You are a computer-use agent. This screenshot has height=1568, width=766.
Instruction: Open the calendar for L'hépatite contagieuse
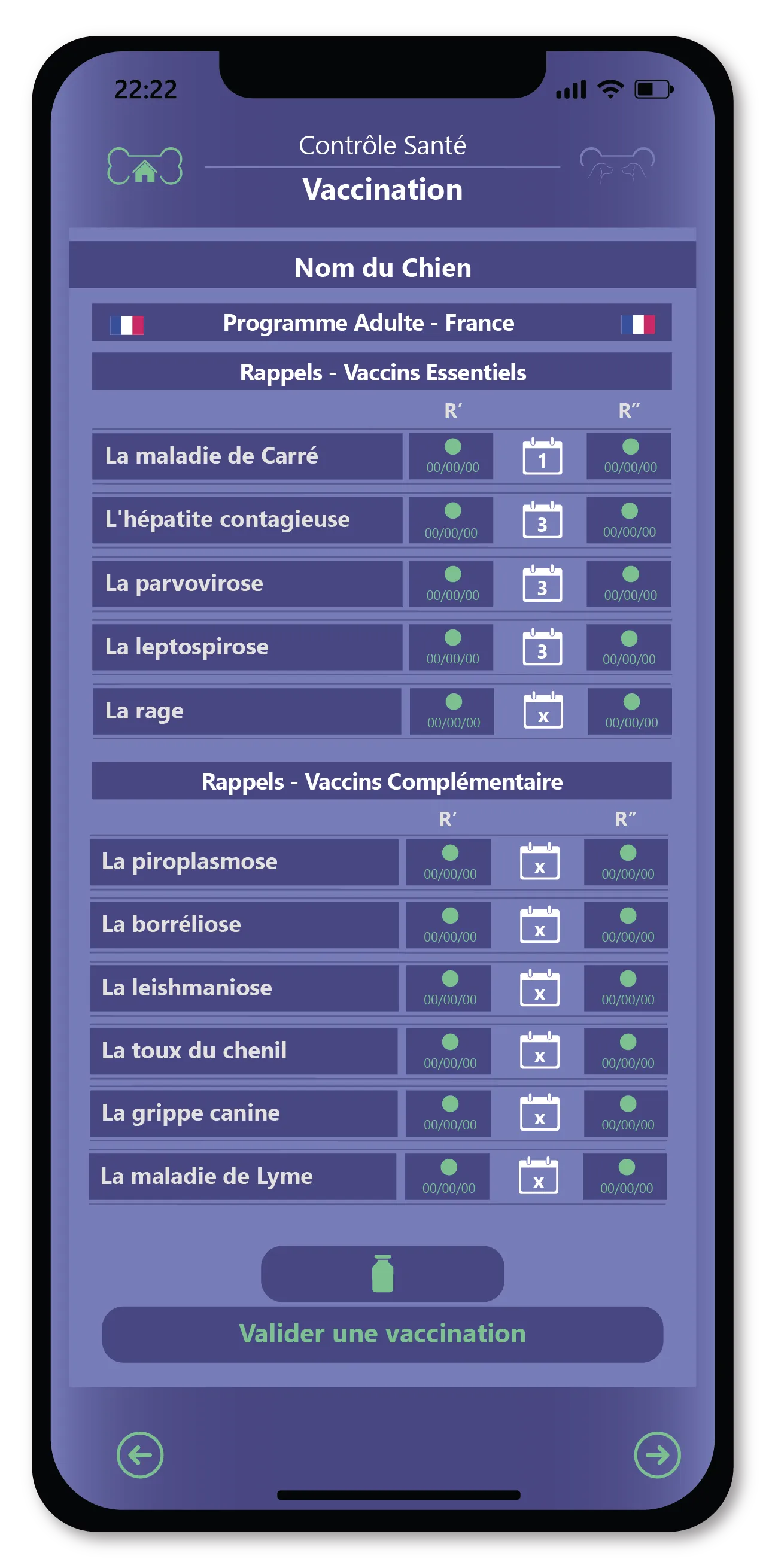pyautogui.click(x=542, y=520)
